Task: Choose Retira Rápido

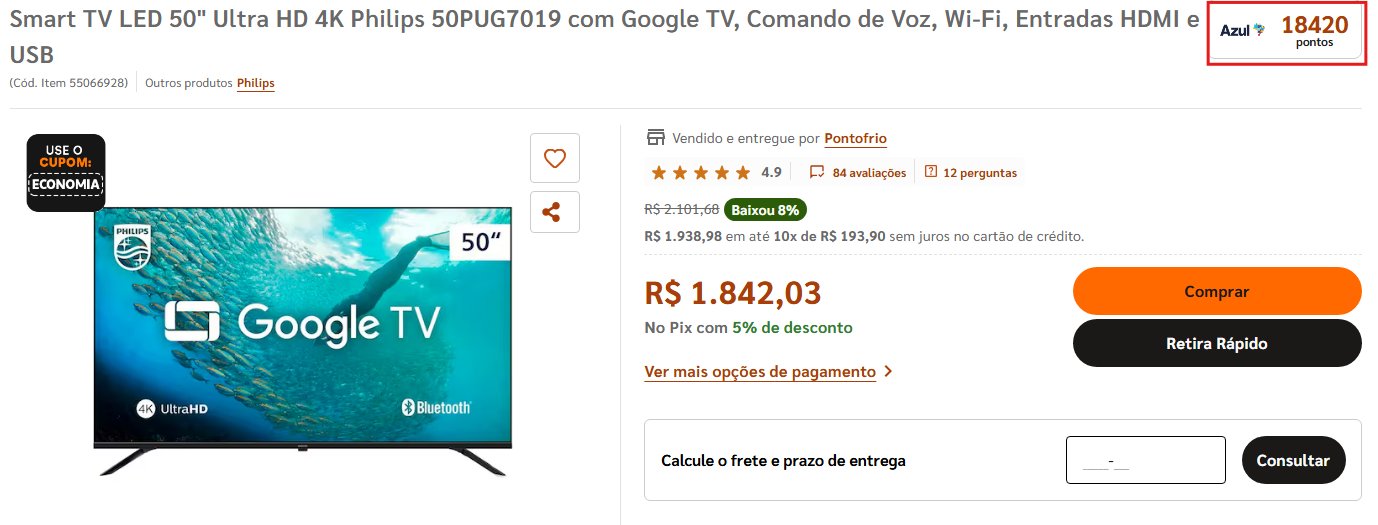Action: coord(1216,343)
